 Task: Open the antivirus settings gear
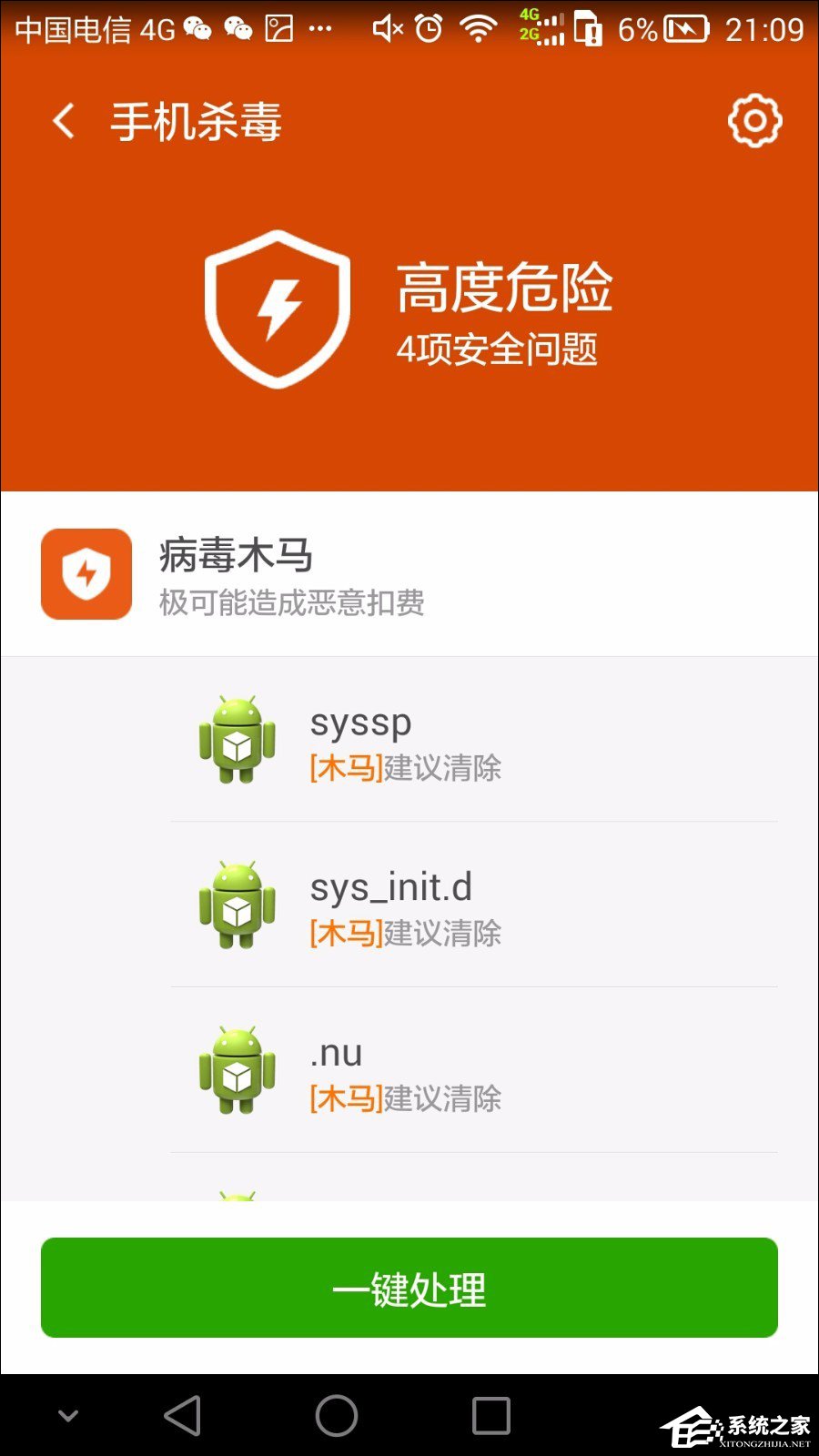pyautogui.click(x=754, y=121)
